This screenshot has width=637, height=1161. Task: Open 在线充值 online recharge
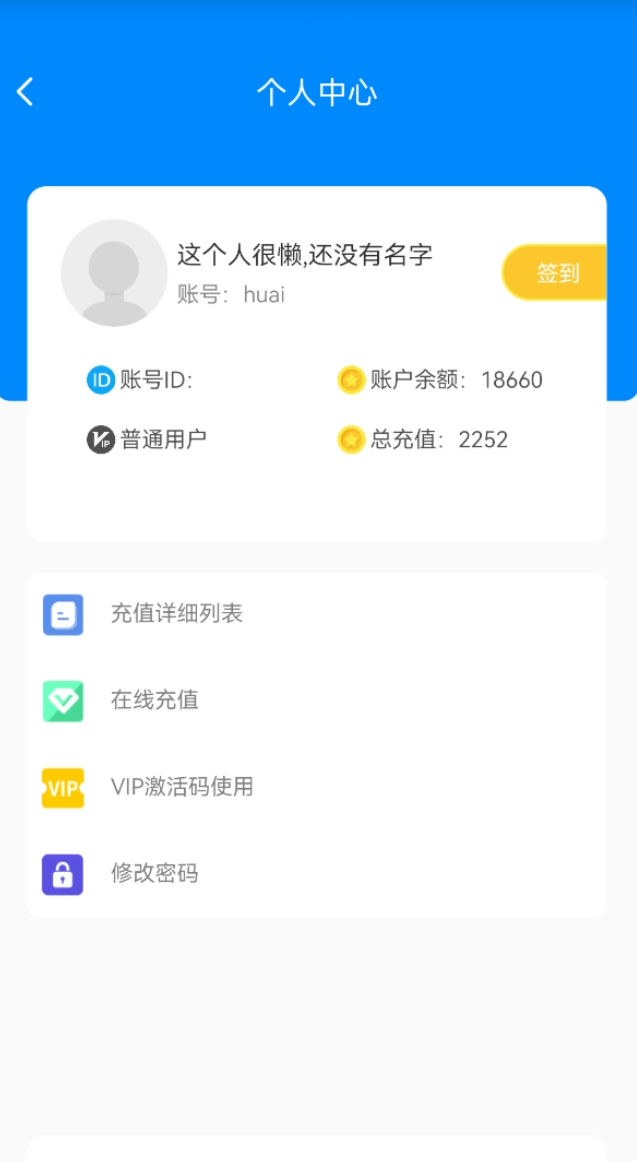tap(317, 700)
